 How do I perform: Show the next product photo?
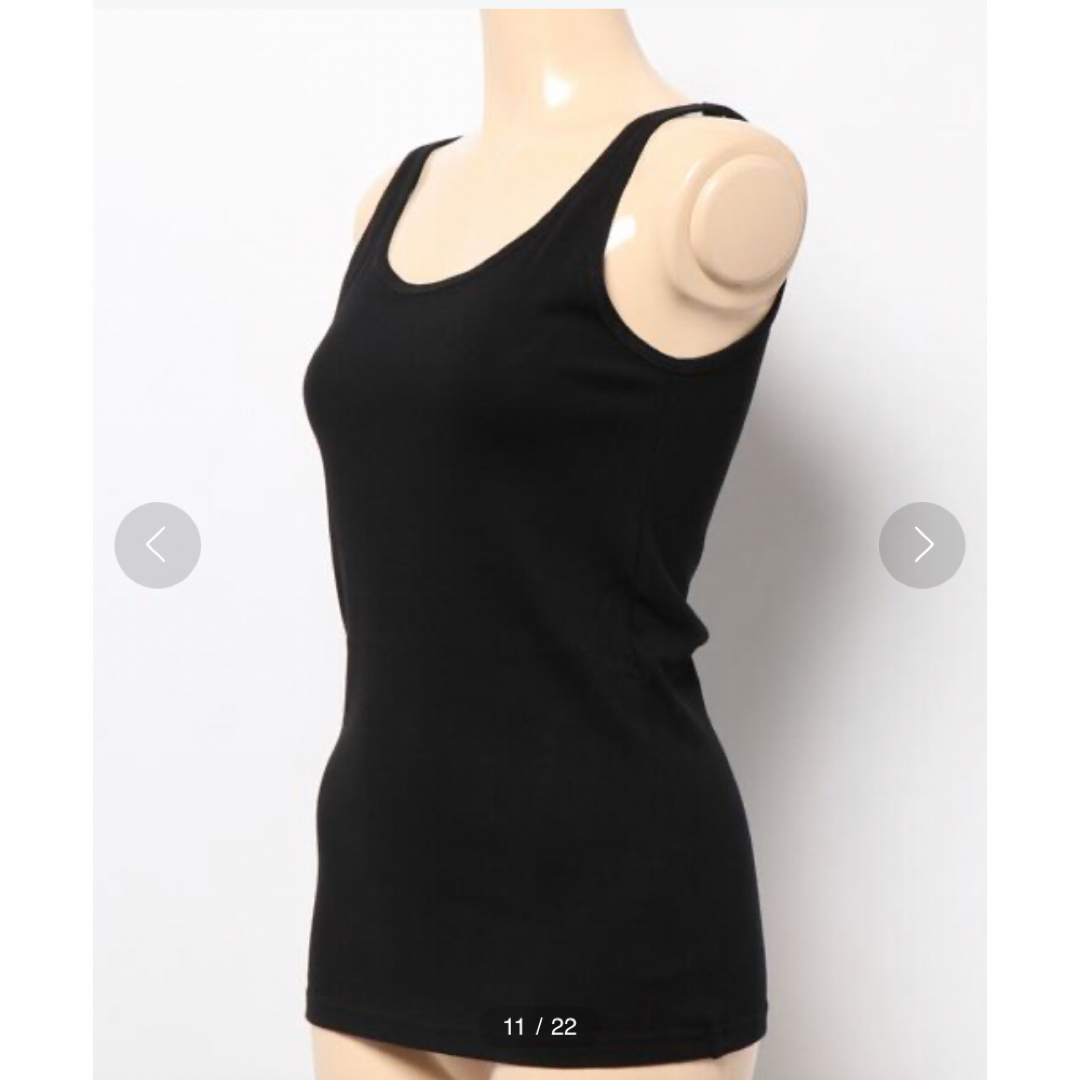point(922,545)
